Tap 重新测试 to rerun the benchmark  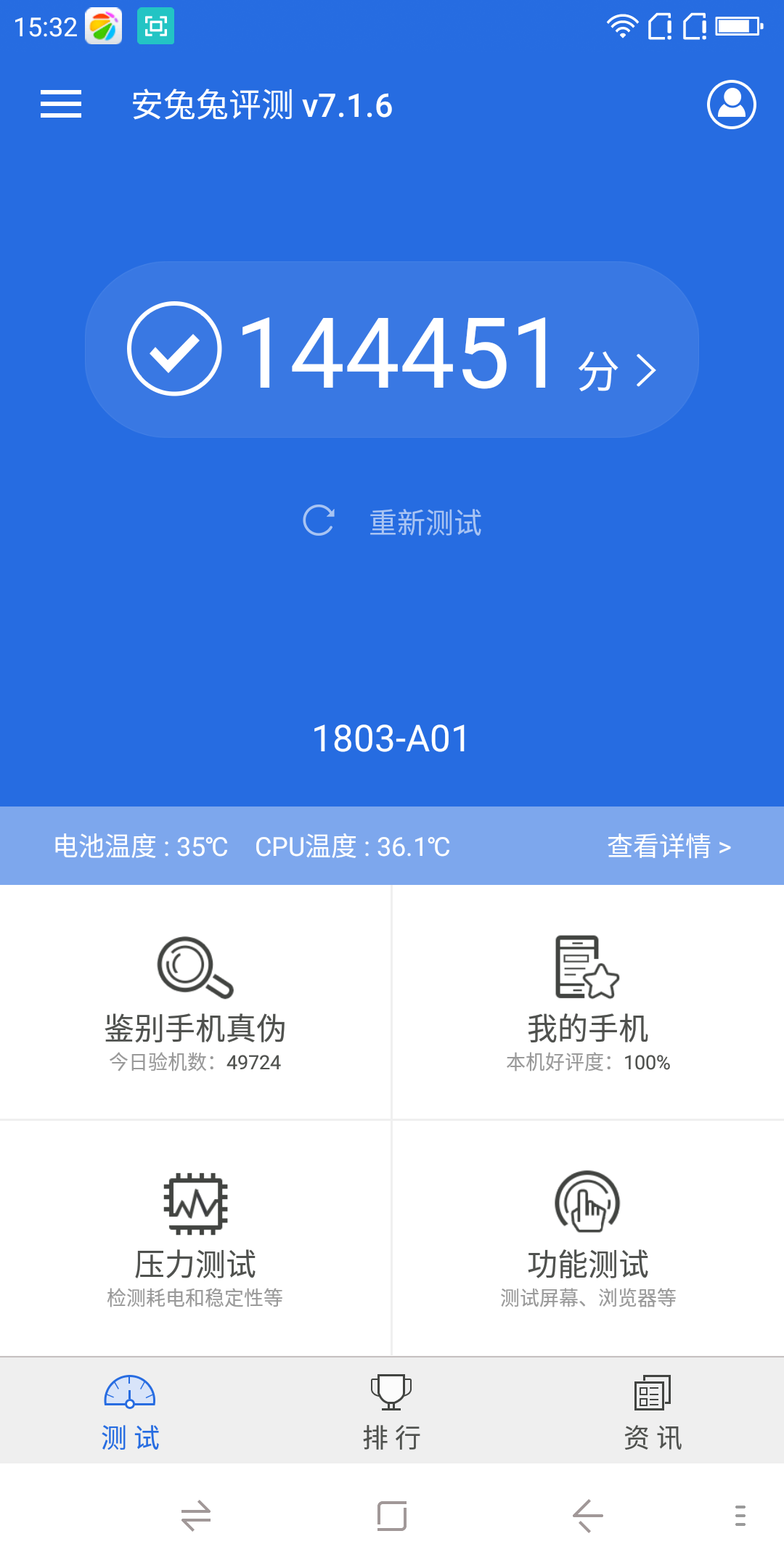click(392, 522)
